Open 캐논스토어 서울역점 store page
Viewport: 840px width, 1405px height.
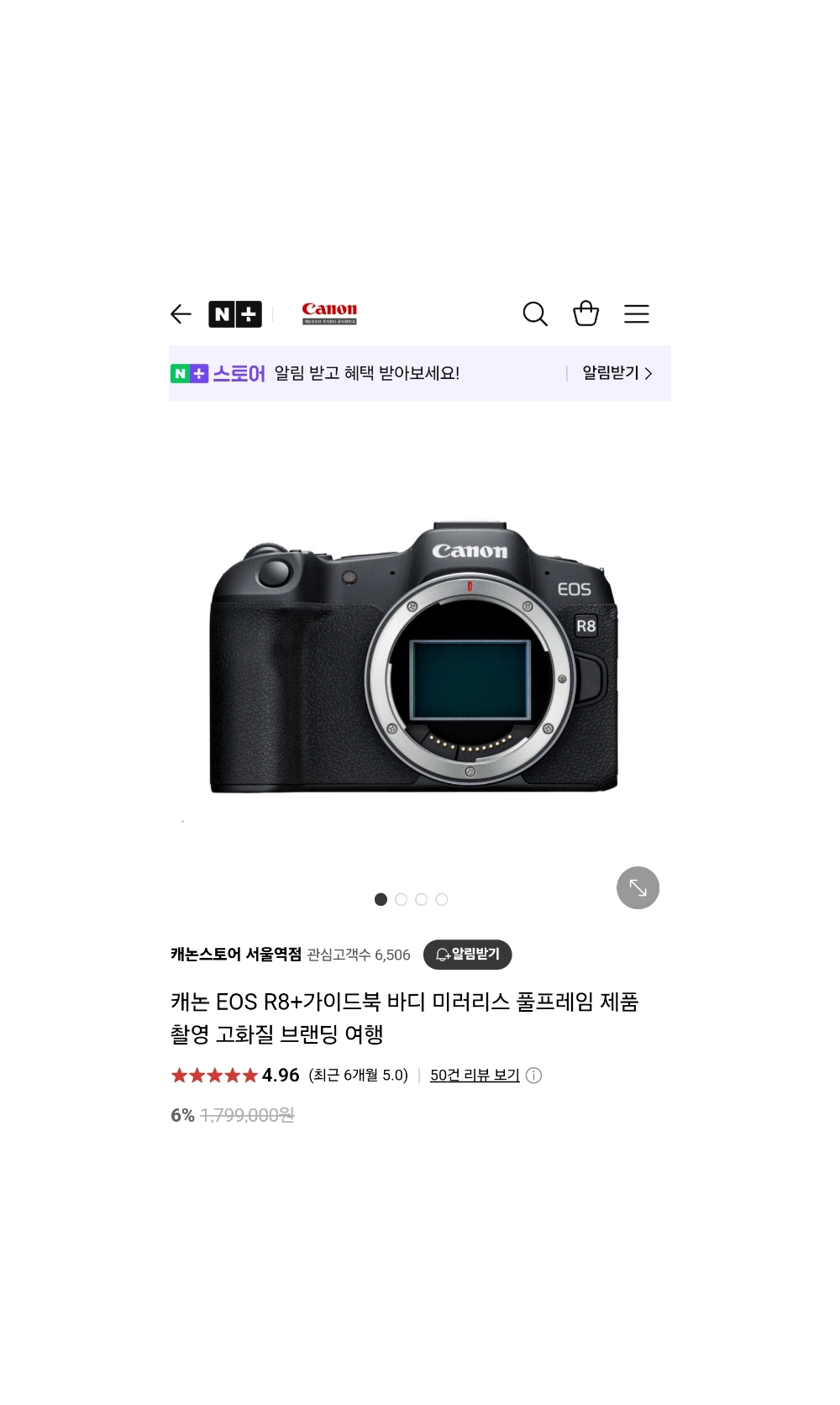tap(236, 955)
